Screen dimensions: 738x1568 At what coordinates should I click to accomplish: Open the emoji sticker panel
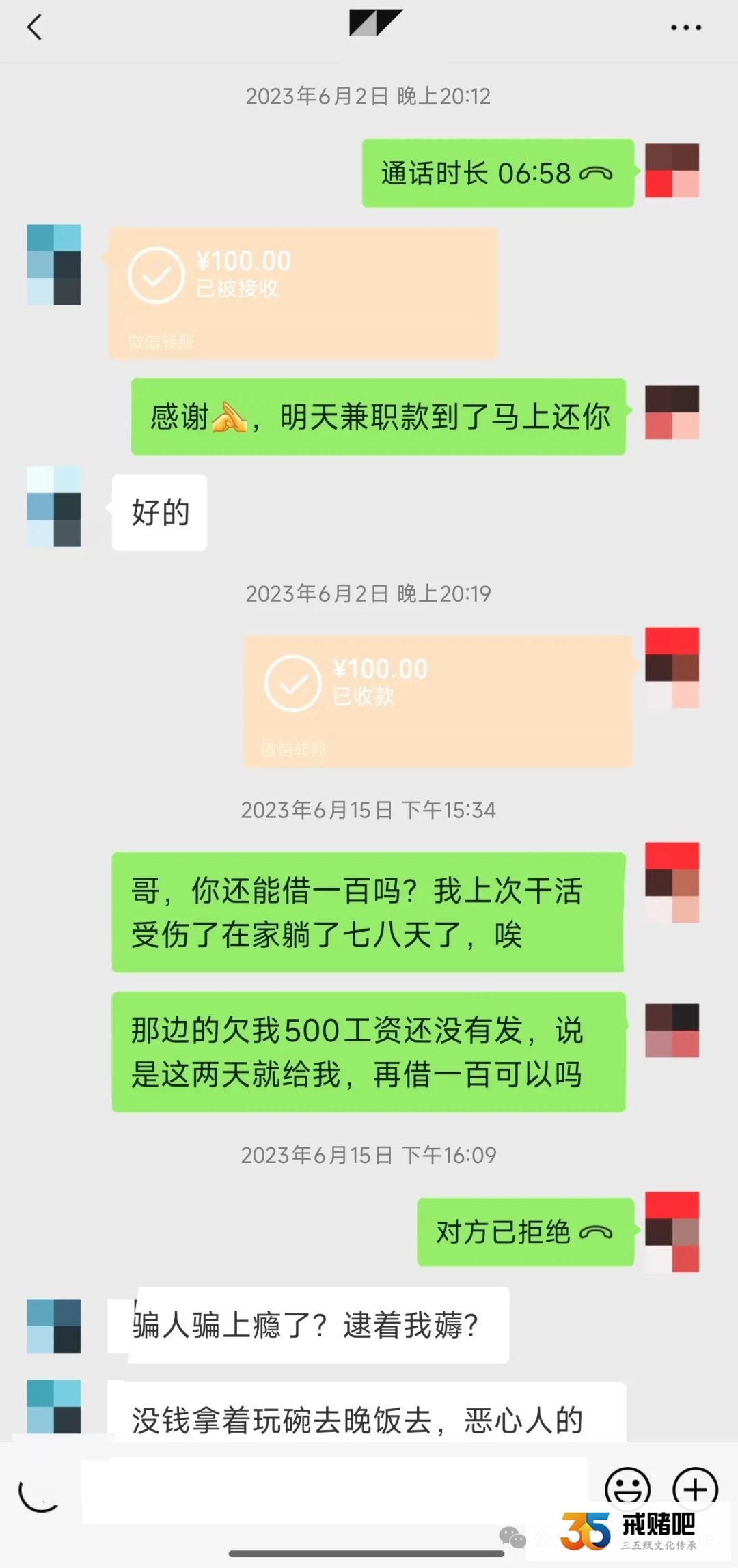click(627, 1487)
